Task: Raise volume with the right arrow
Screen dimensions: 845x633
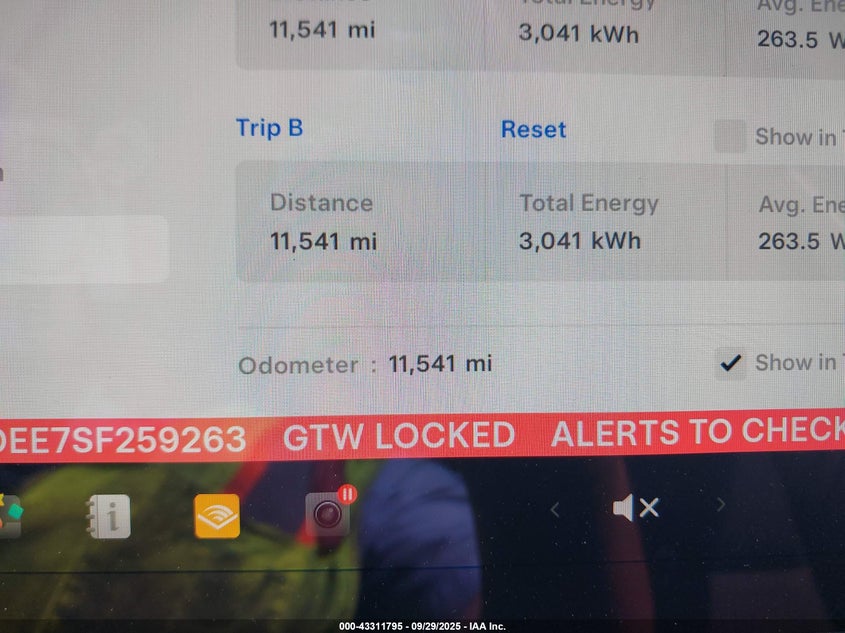Action: pyautogui.click(x=720, y=506)
